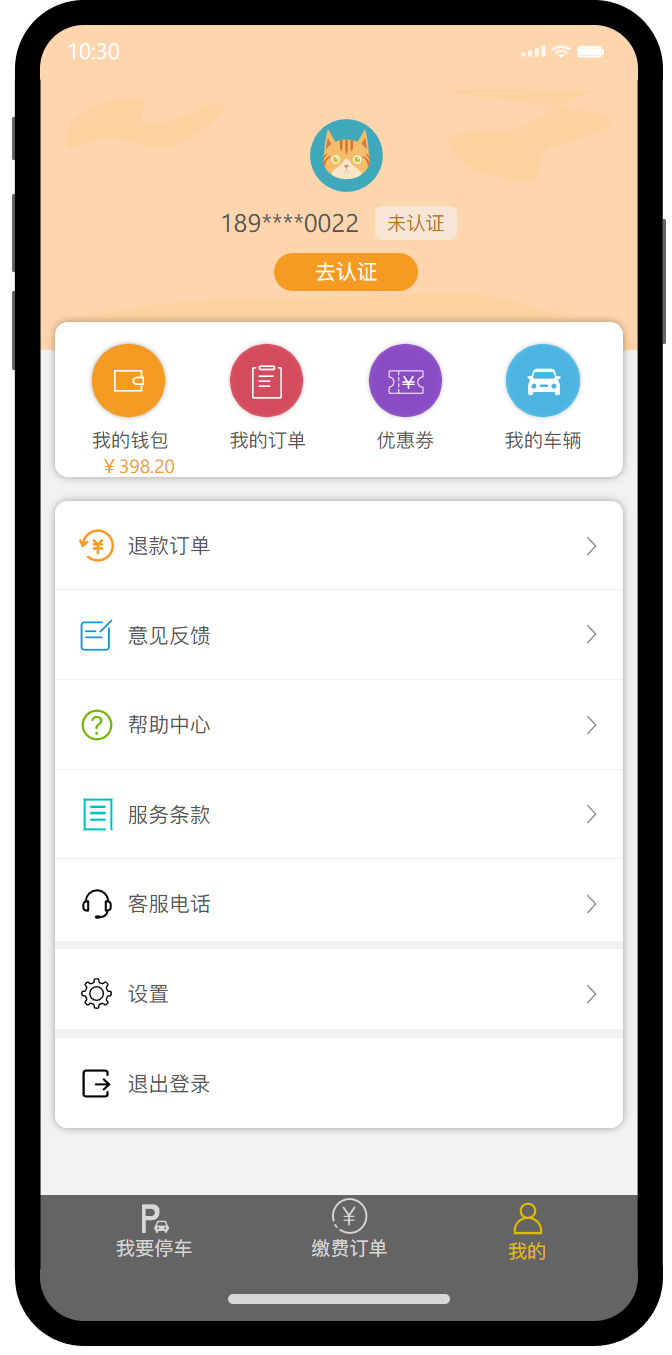Screen dimensions: 672x1355
Task: Open the cat profile avatar
Action: (x=346, y=155)
